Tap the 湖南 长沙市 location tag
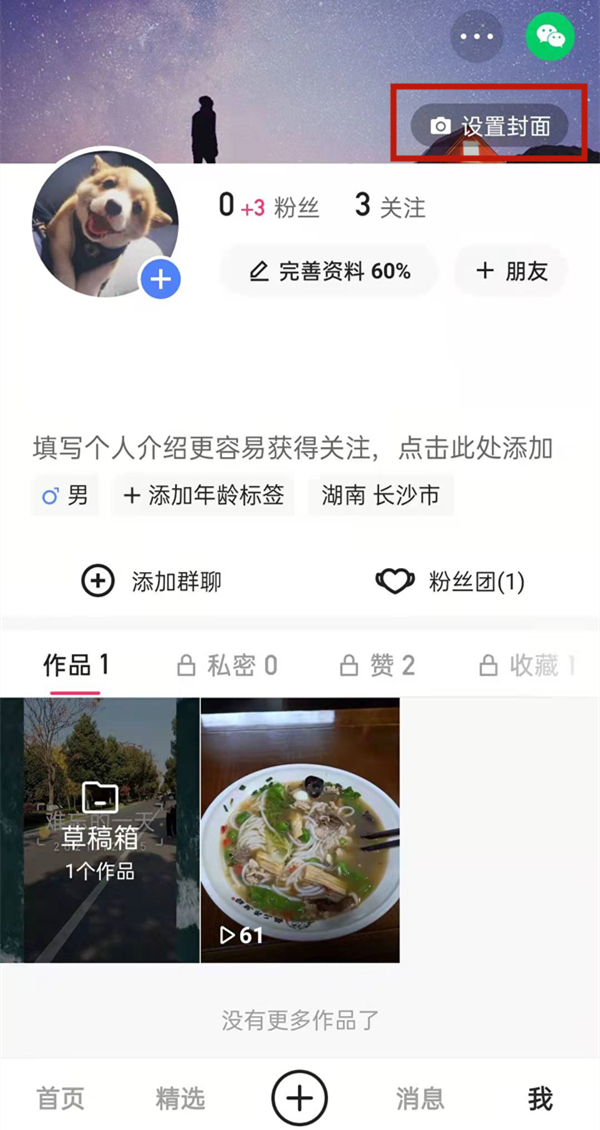Screen dimensions: 600x1130 point(380,495)
